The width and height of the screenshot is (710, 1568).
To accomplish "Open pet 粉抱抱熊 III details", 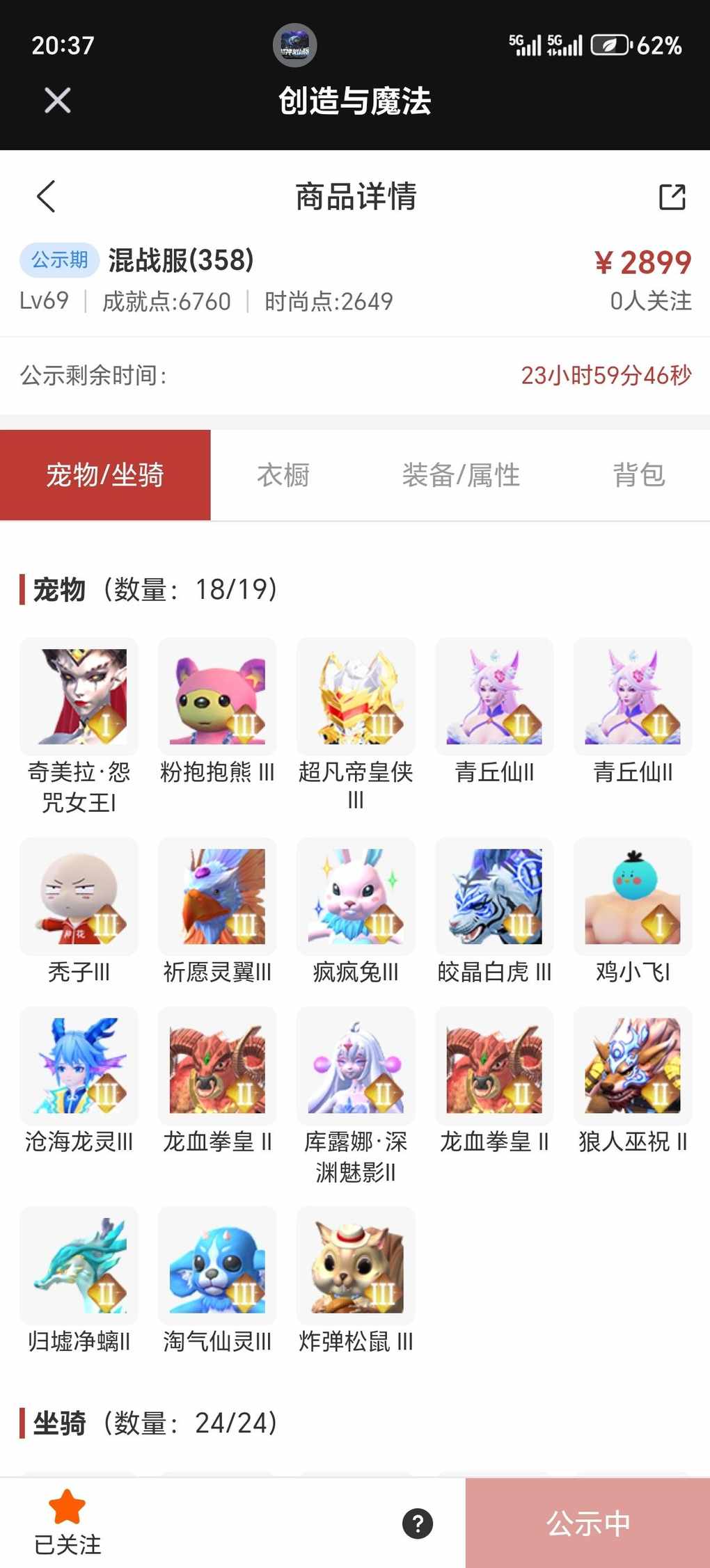I will (x=217, y=697).
